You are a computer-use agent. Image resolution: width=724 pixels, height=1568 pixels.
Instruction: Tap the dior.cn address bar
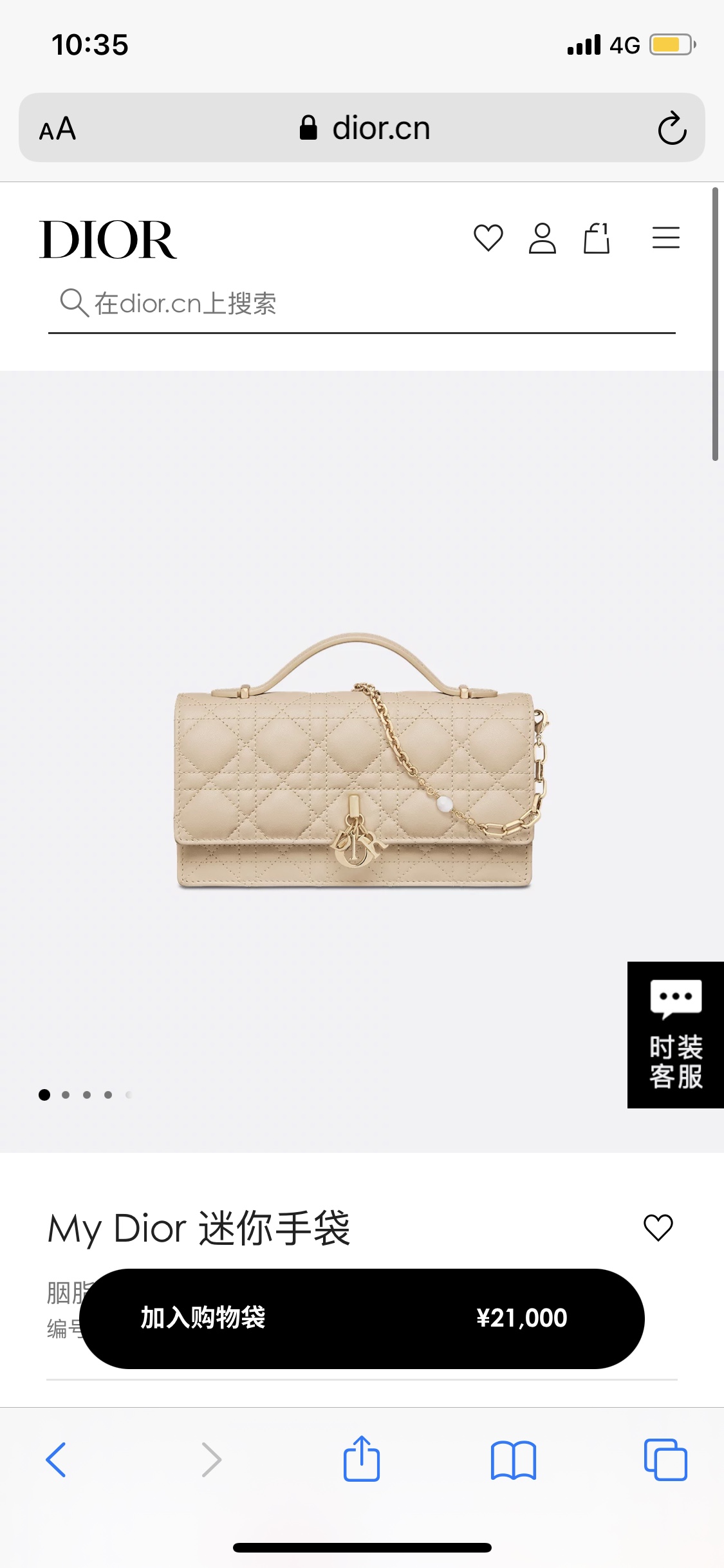pyautogui.click(x=362, y=127)
